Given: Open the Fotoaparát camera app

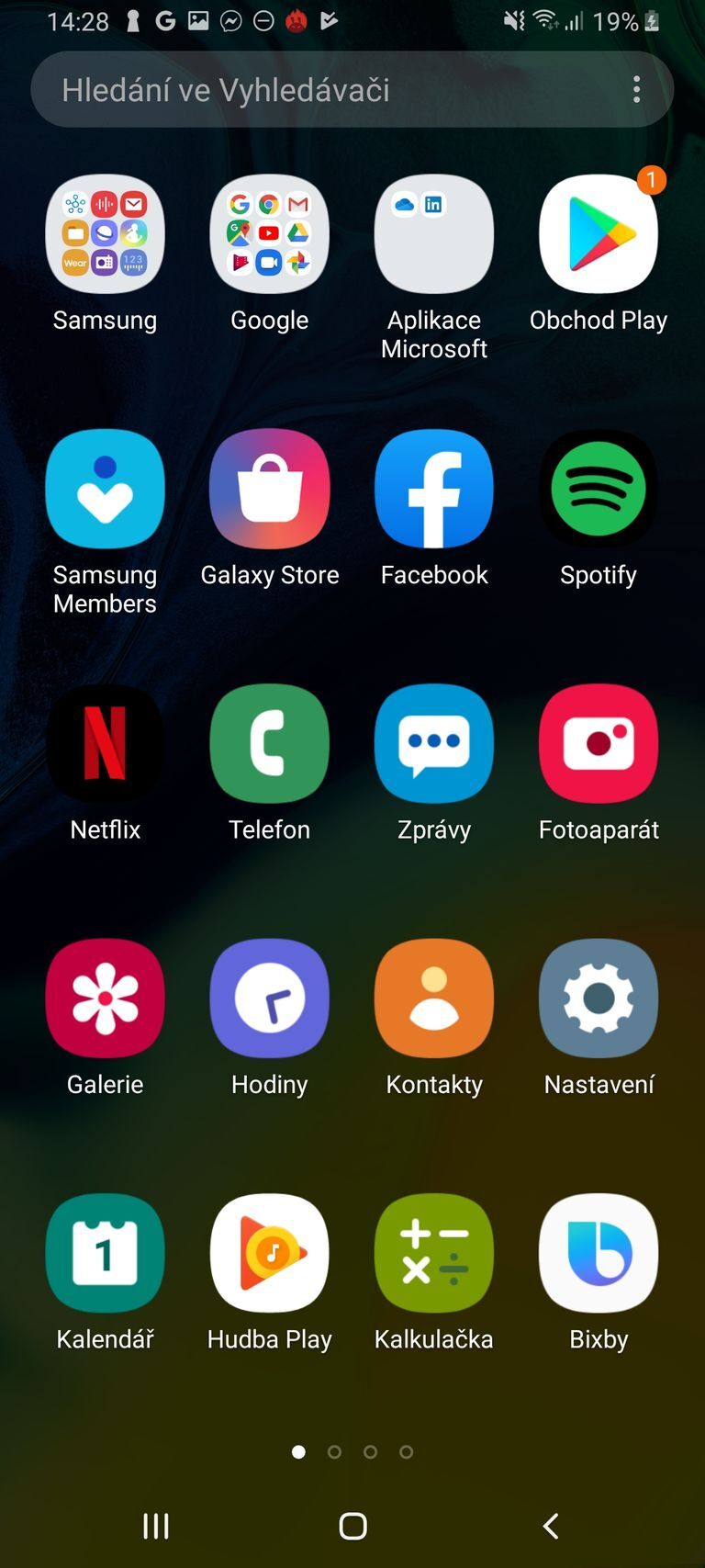Looking at the screenshot, I should tap(598, 743).
